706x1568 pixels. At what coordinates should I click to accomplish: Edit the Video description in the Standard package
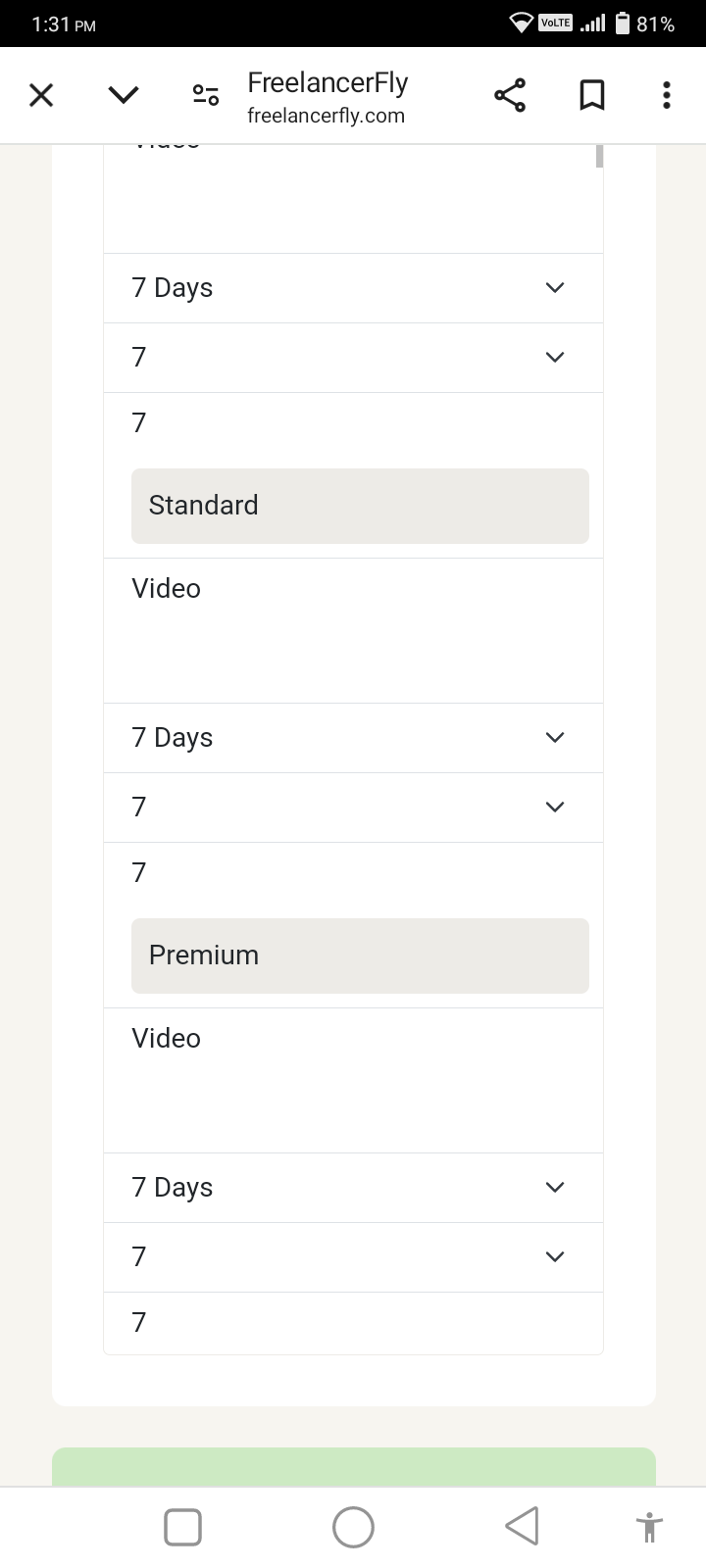click(x=353, y=630)
